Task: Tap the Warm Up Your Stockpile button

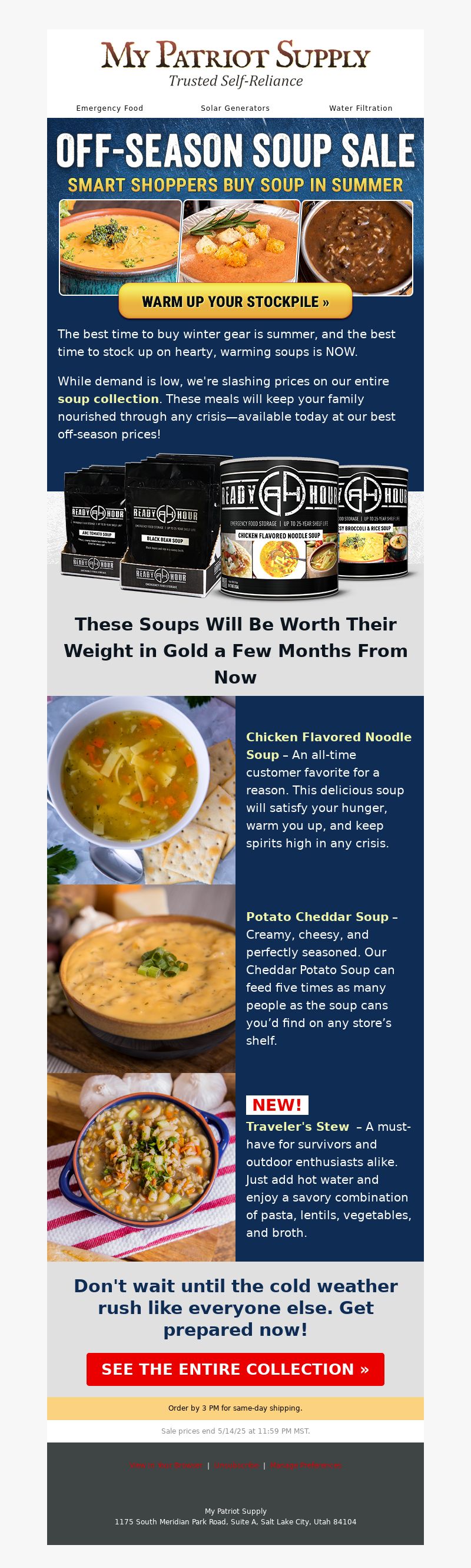Action: pos(235,301)
